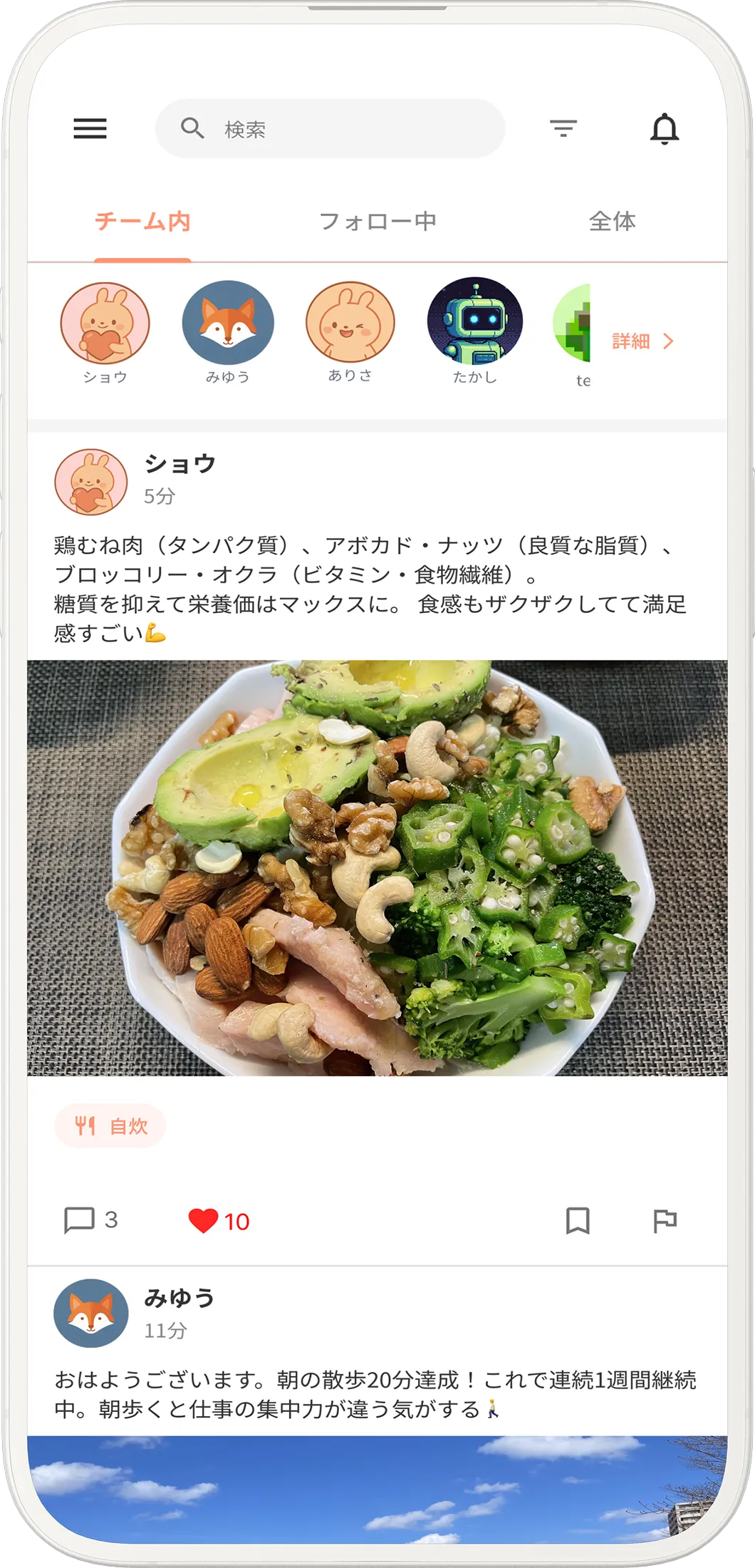Viewport: 755px width, 1568px height.
Task: Open the notifications bell
Action: coord(662,129)
